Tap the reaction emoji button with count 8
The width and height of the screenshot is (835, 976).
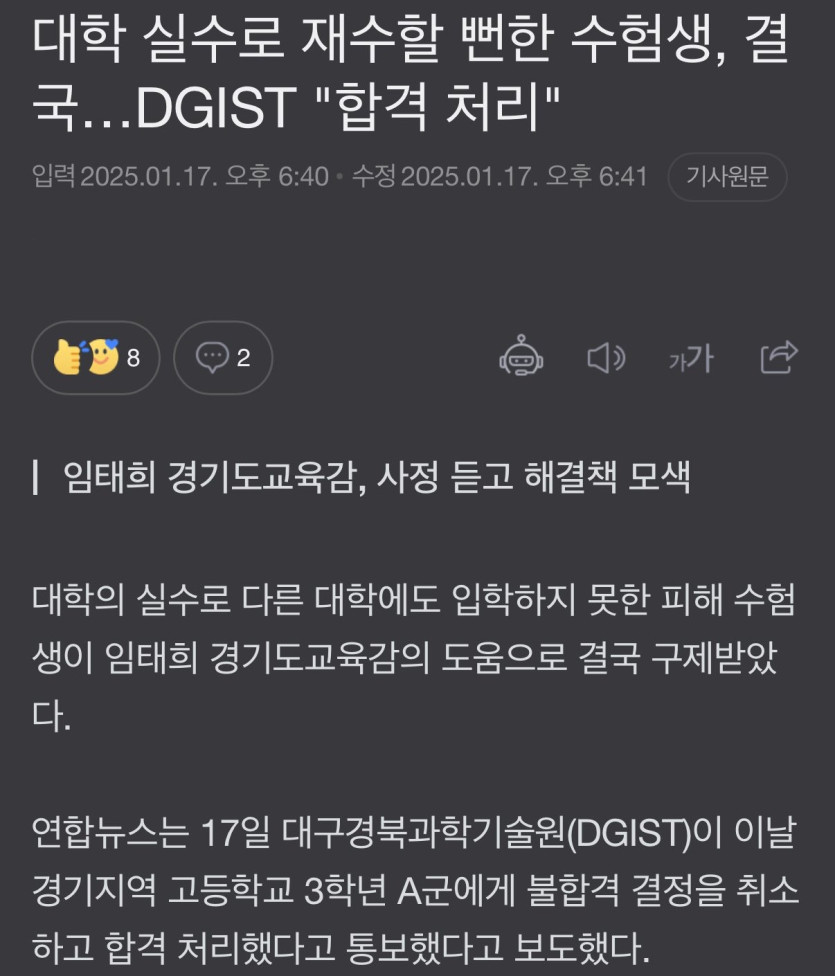click(x=96, y=357)
